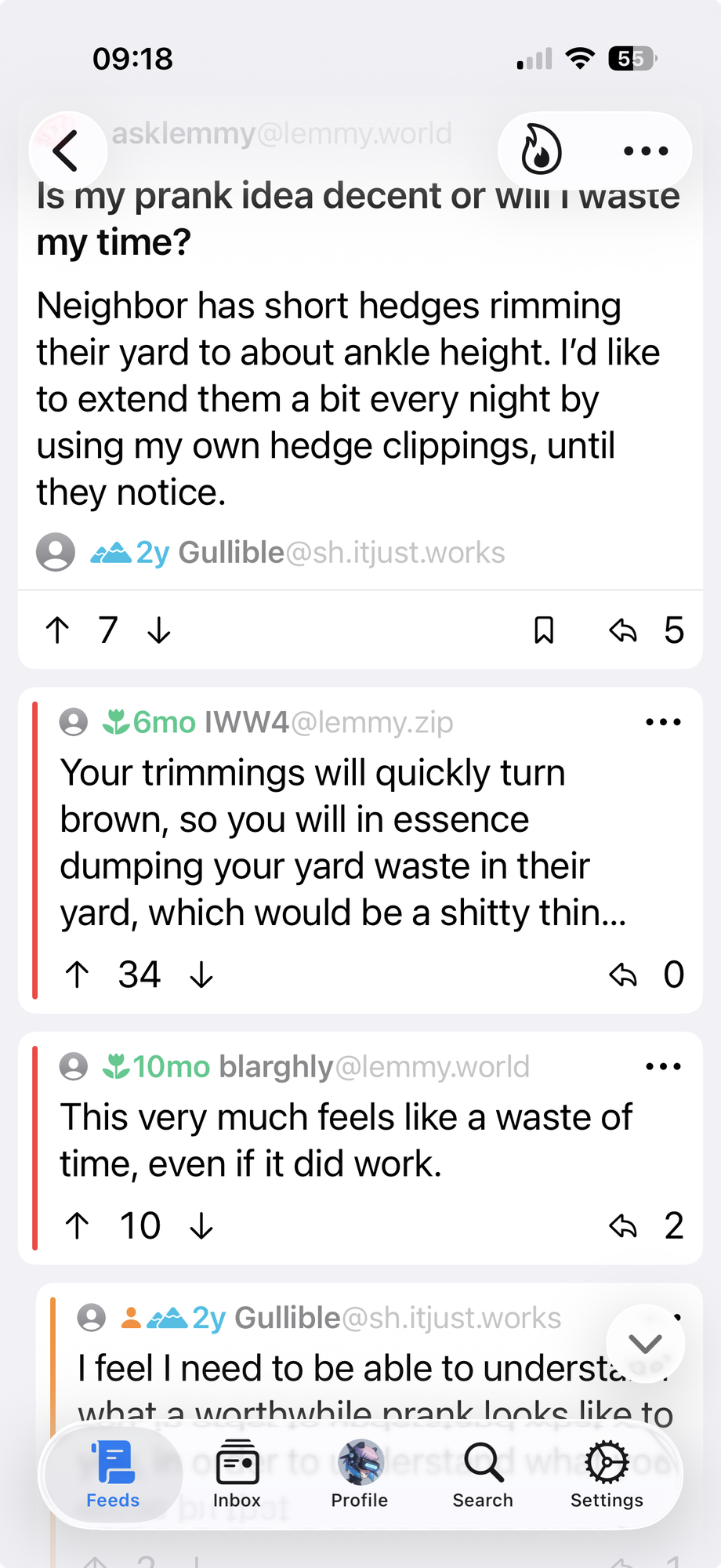This screenshot has height=1568, width=721.
Task: Go back using the top-left arrow
Action: click(67, 151)
